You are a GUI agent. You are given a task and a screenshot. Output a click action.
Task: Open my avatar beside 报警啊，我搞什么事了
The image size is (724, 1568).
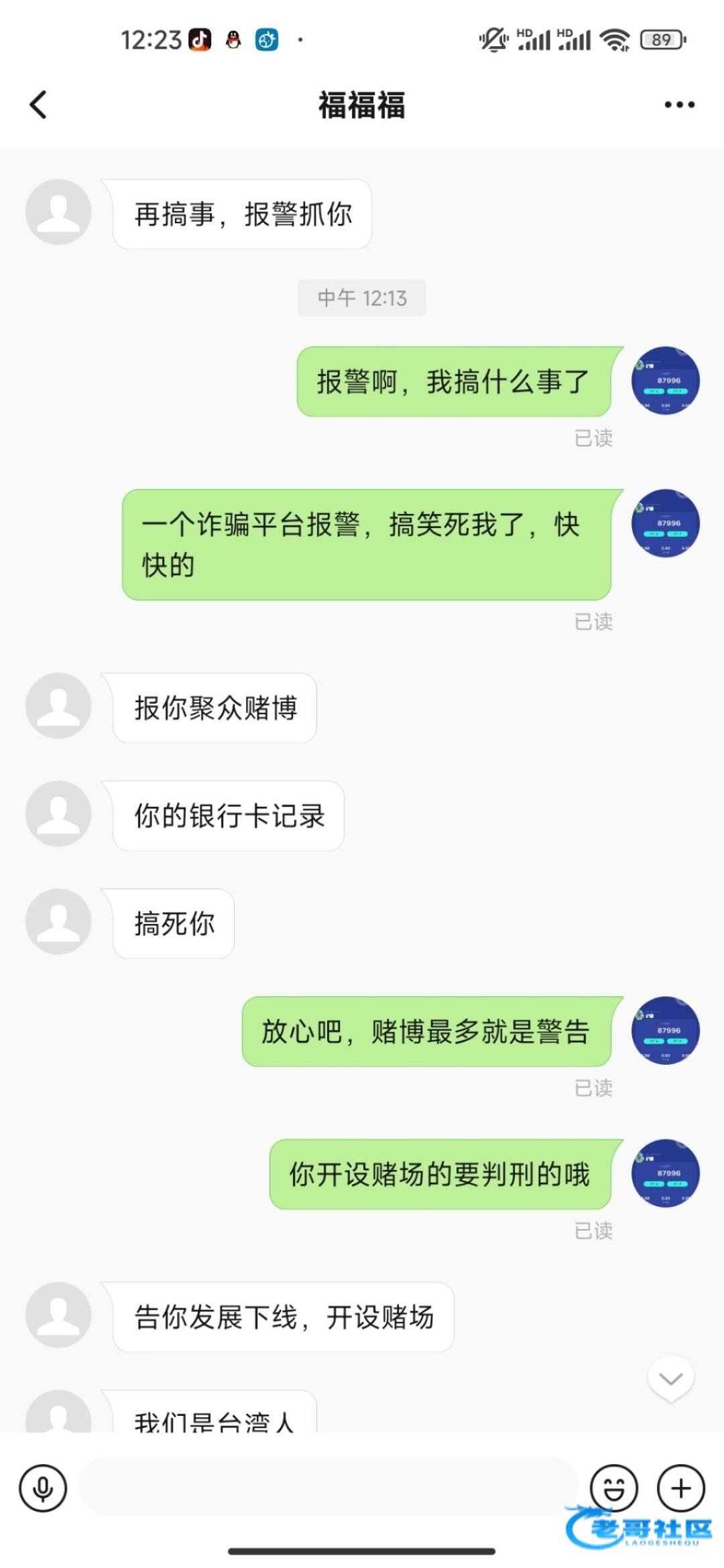click(x=665, y=381)
